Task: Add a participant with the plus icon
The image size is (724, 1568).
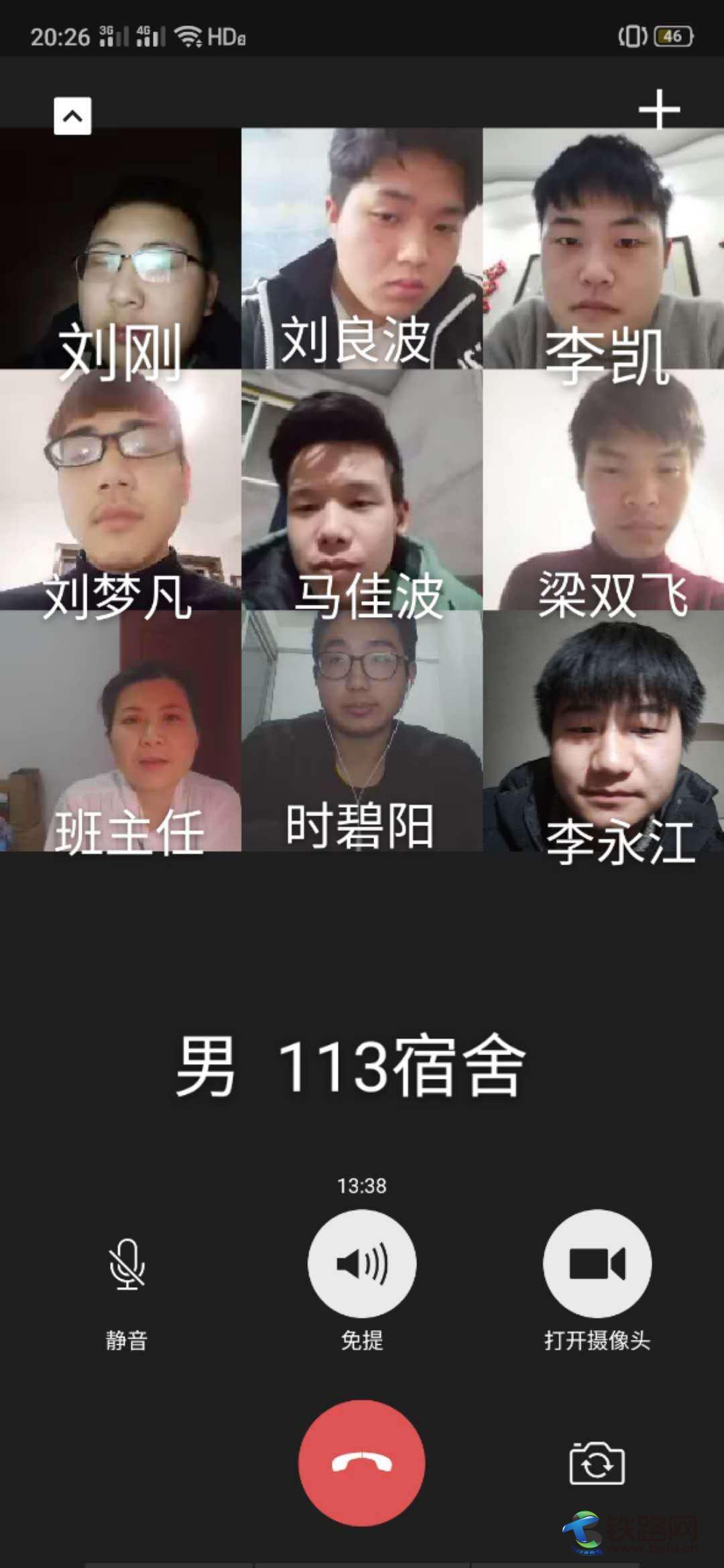Action: pos(659,109)
